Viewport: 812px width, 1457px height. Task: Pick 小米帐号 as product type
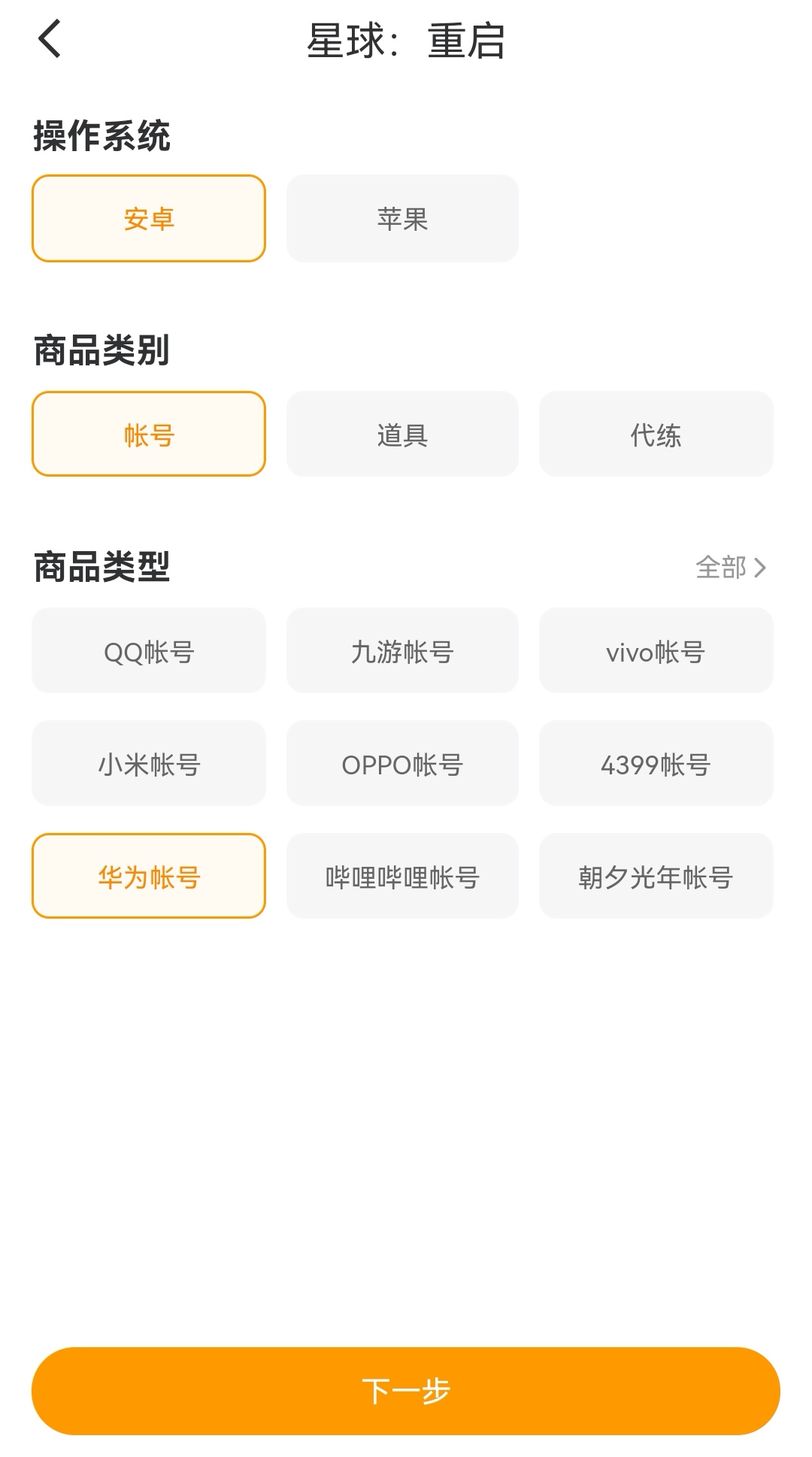coord(149,764)
